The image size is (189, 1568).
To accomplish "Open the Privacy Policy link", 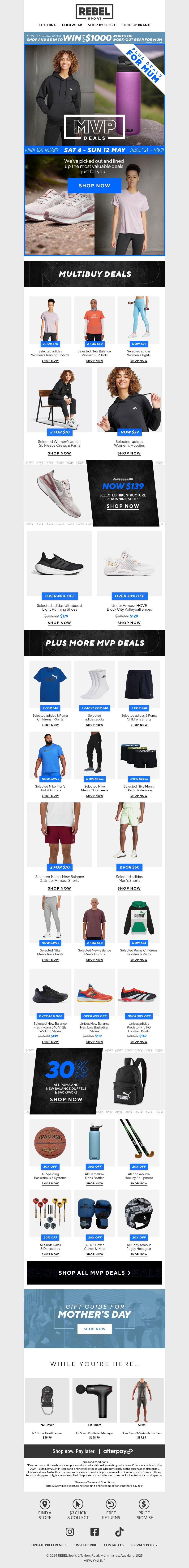I will point(144,1545).
